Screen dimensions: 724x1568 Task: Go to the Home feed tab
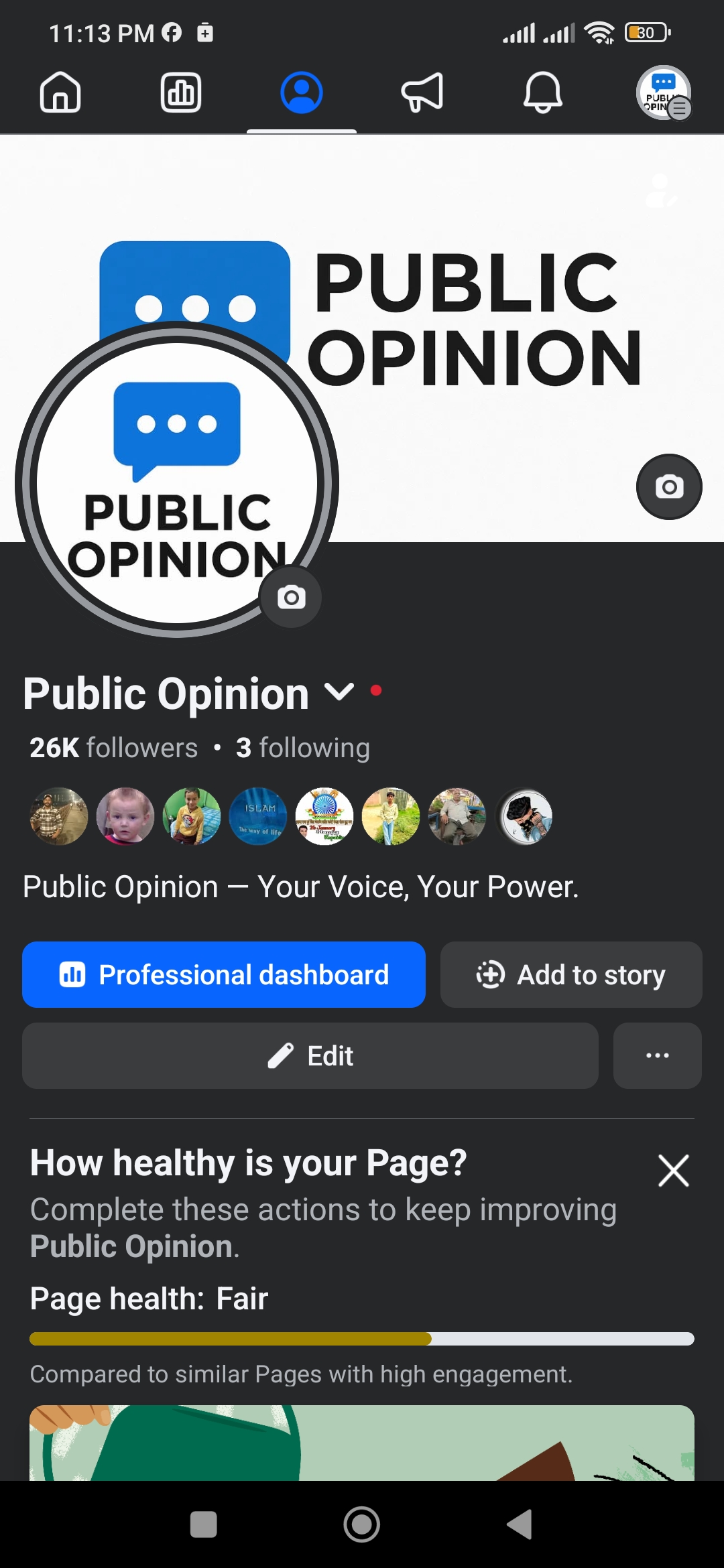(x=60, y=92)
